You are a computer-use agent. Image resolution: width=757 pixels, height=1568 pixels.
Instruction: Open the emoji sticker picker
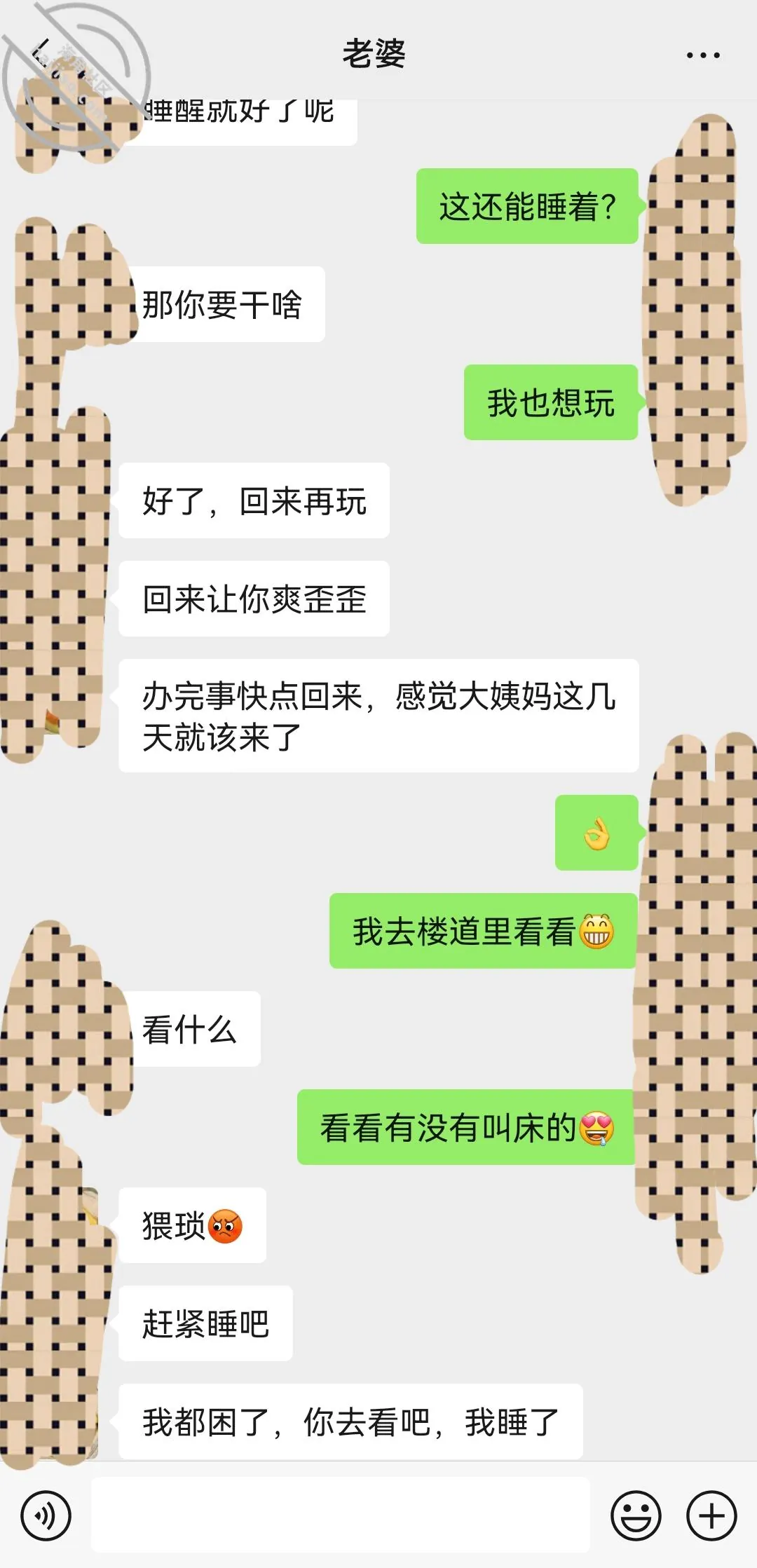(636, 1515)
